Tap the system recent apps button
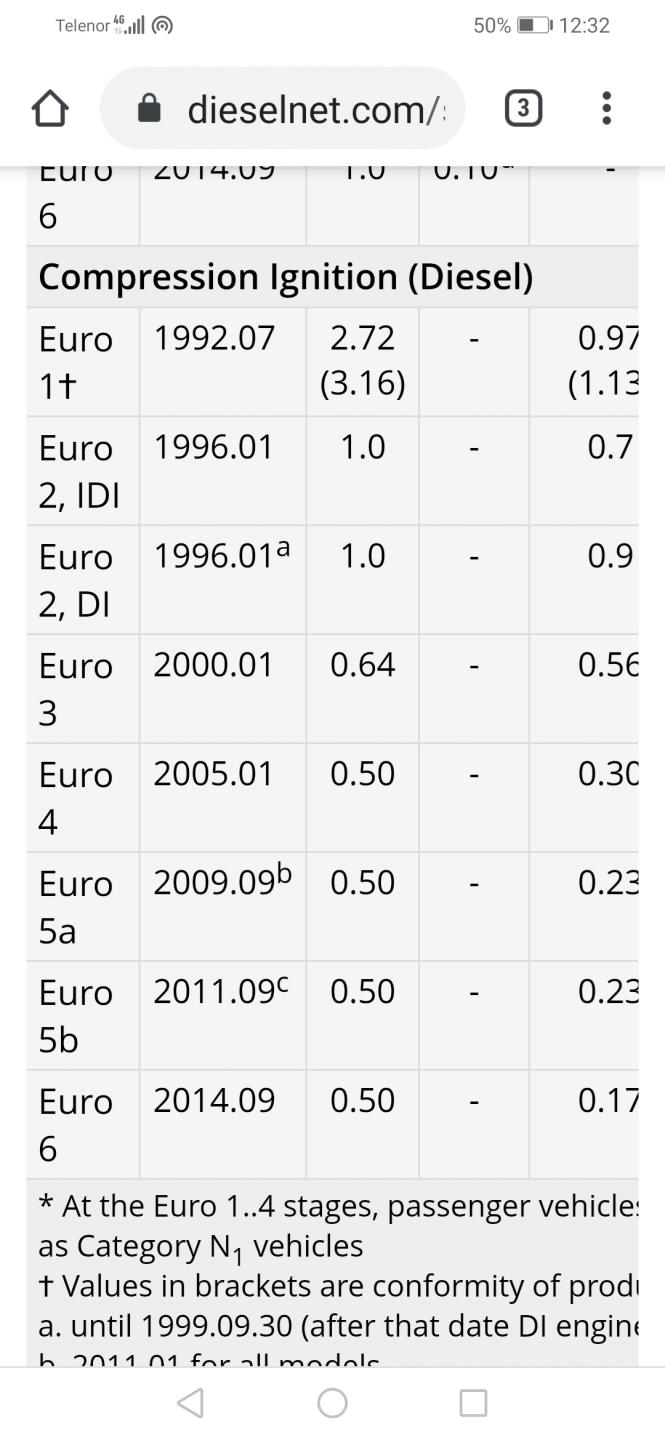Screen dimensions: 665x1440 coord(474,1403)
